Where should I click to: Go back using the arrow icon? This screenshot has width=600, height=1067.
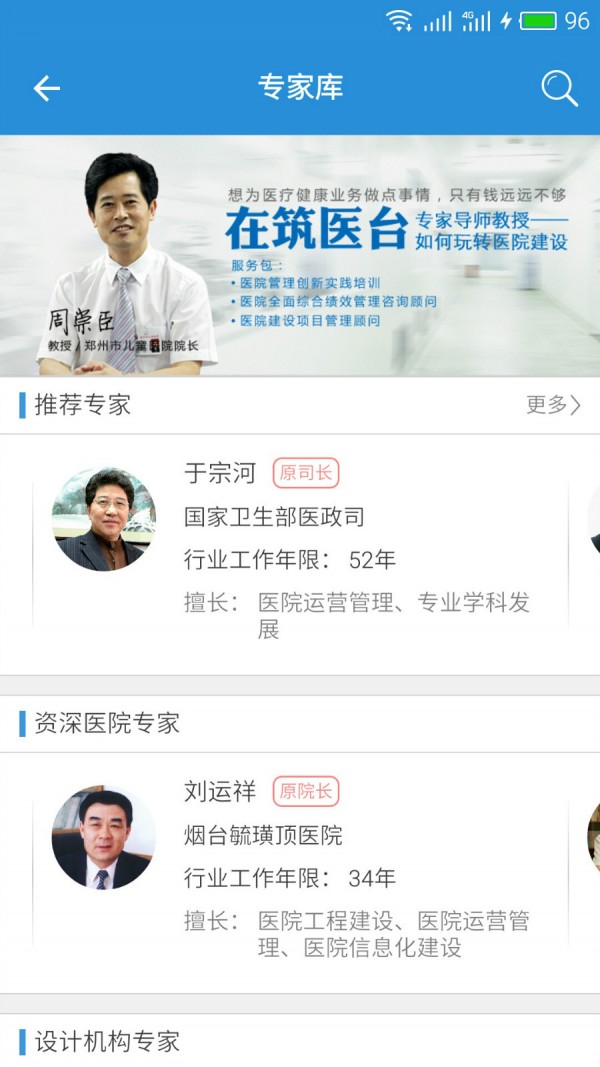[47, 88]
